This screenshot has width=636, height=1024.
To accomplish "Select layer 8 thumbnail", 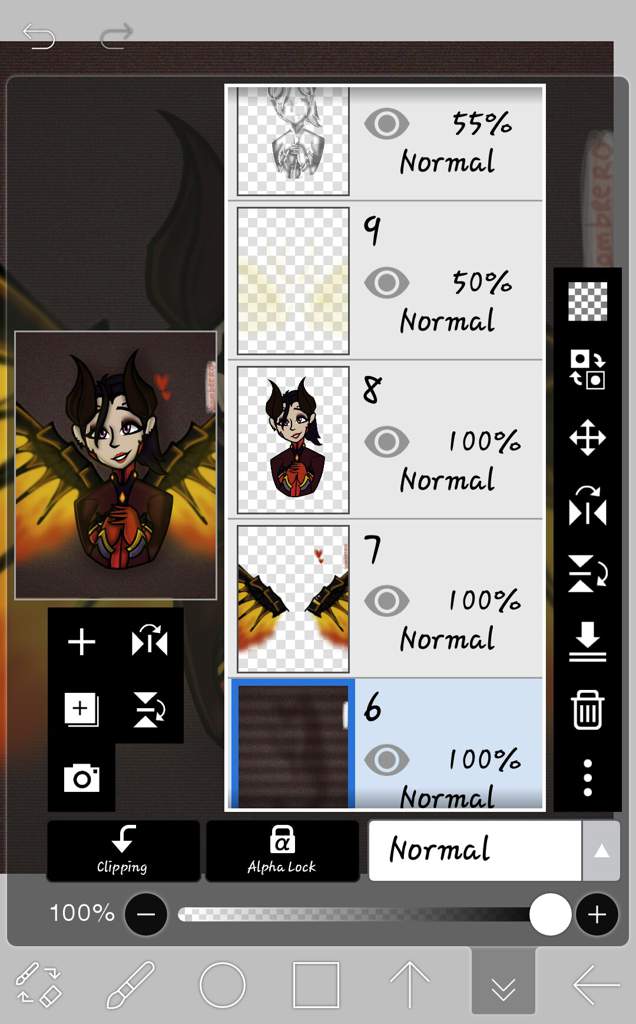I will tap(293, 440).
